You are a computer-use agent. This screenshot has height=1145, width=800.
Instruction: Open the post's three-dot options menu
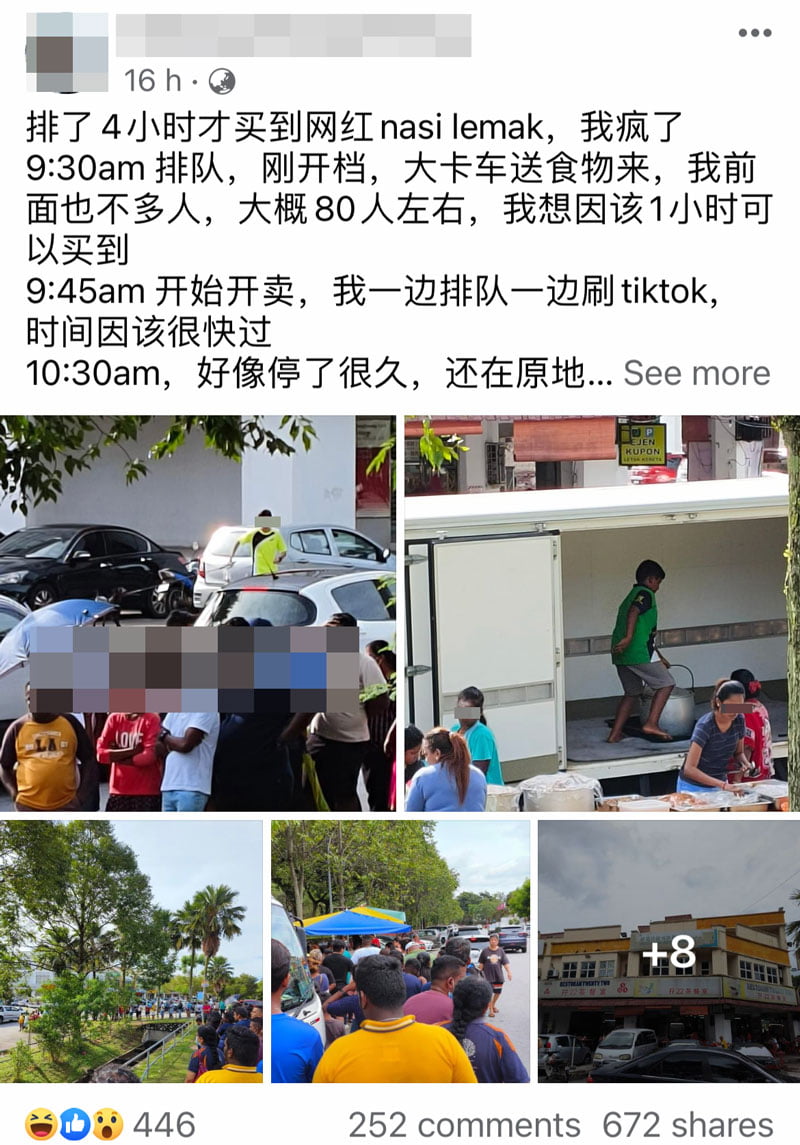[754, 33]
